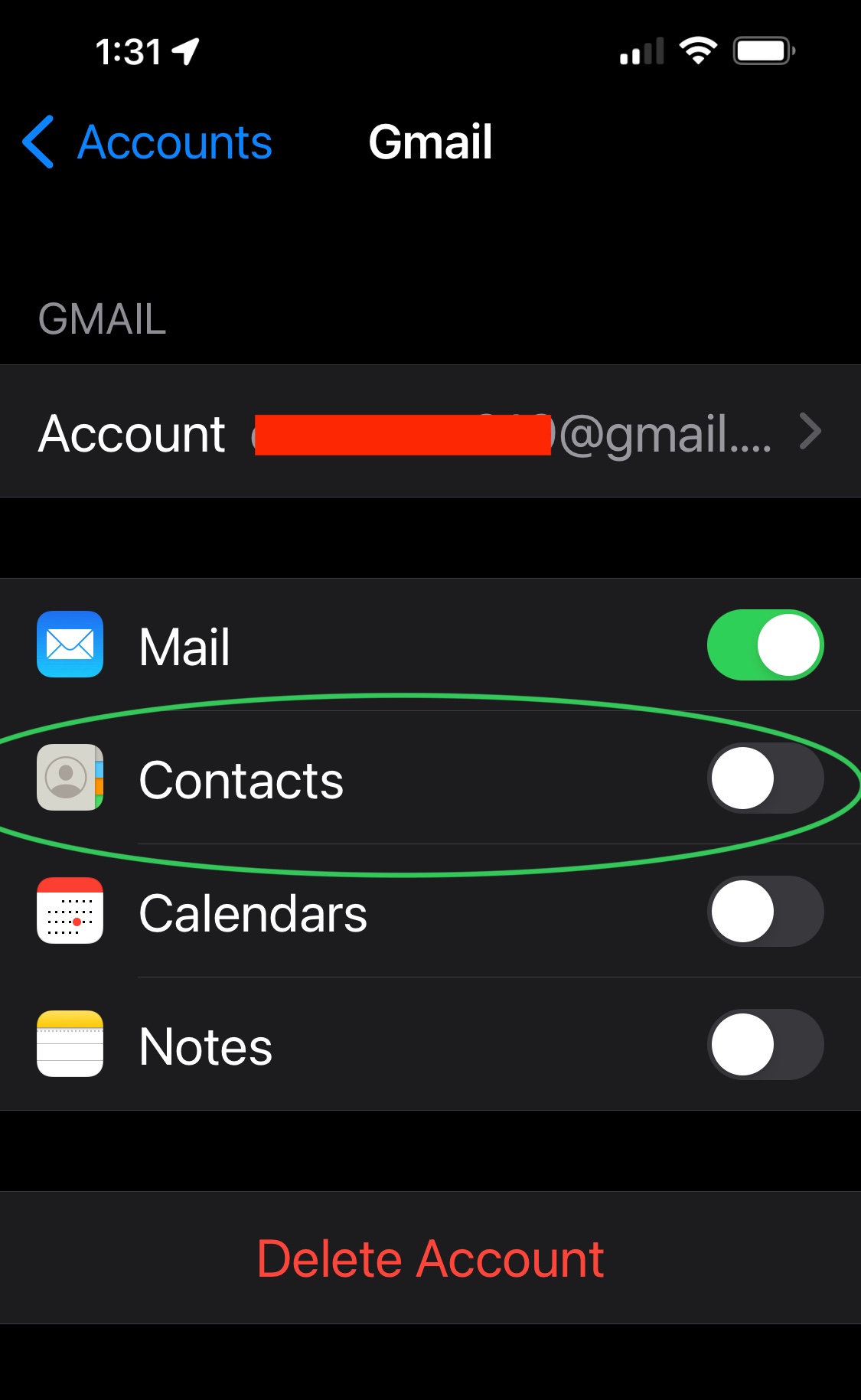Tap Delete Account
The width and height of the screenshot is (861, 1400).
tap(430, 1258)
